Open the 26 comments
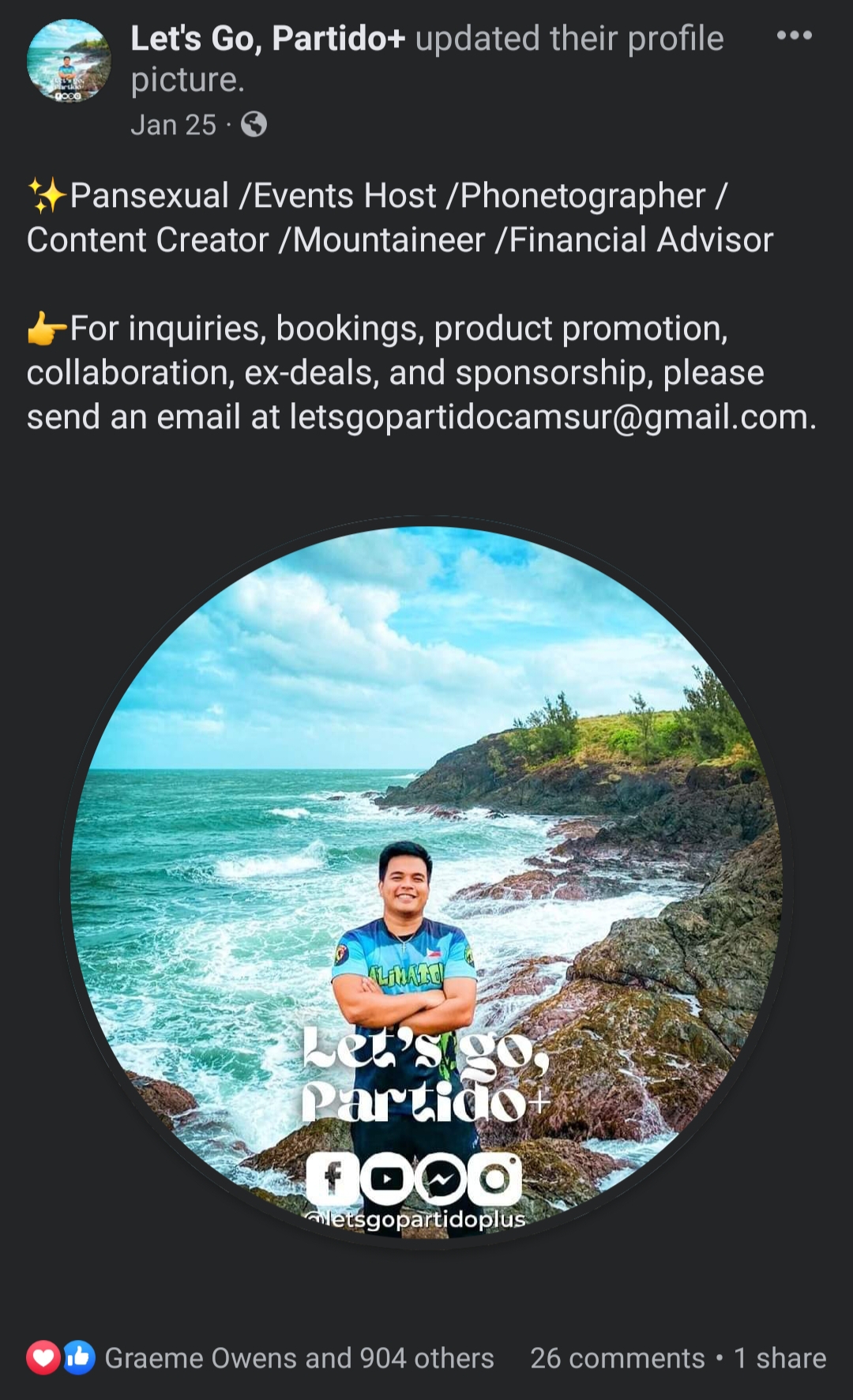 coord(617,1358)
